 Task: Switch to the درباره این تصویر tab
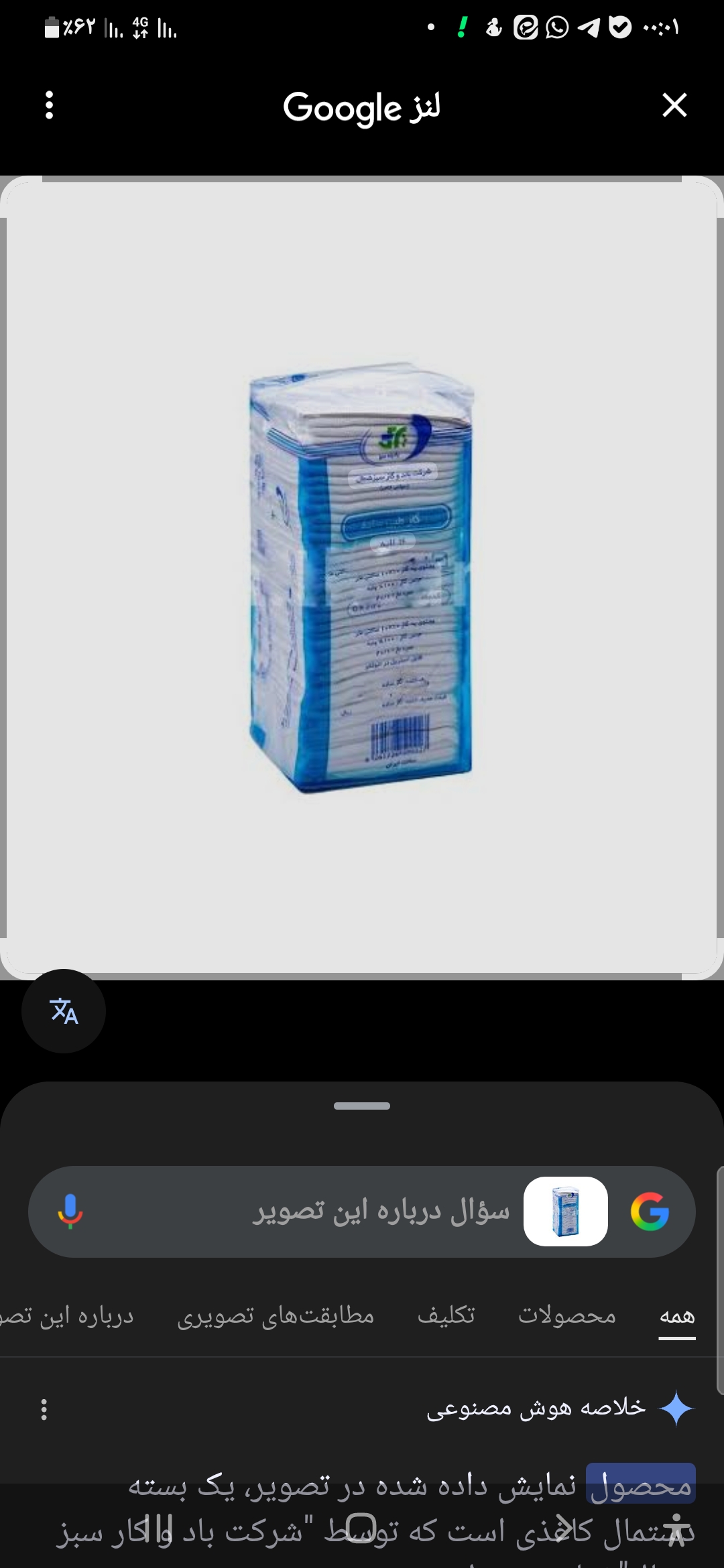67,1316
